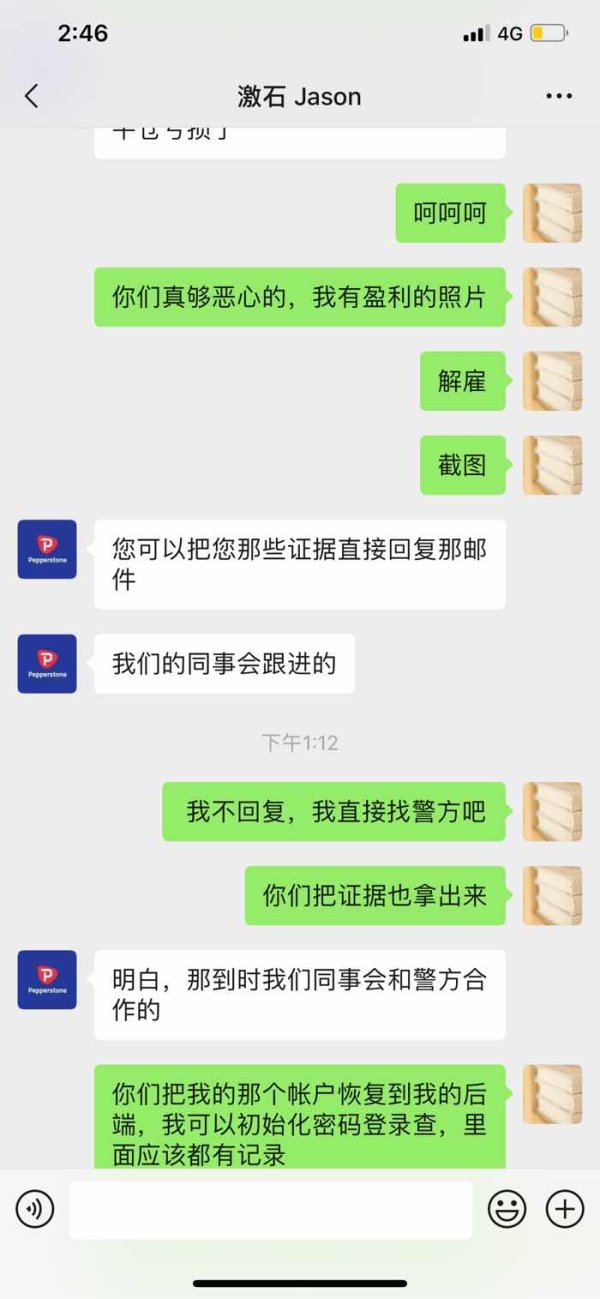
Task: Open my avatar beside 呵呵呵 message
Action: tap(553, 213)
